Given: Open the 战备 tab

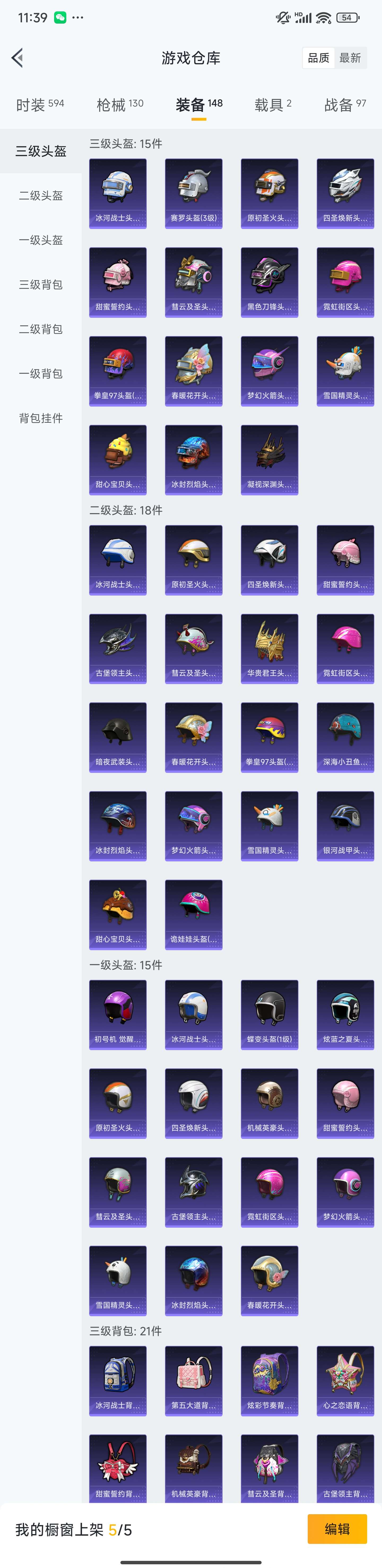Looking at the screenshot, I should (x=345, y=105).
